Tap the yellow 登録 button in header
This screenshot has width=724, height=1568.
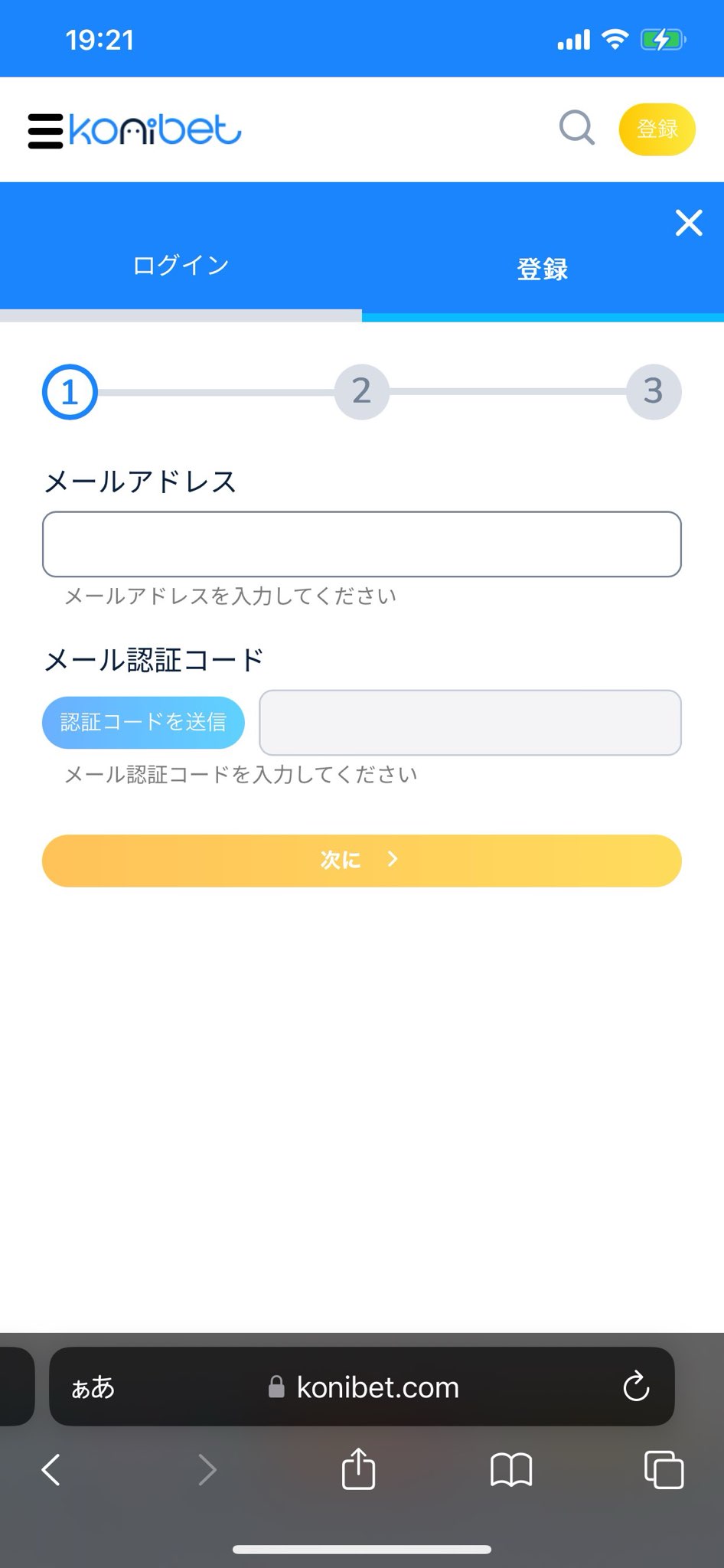[657, 129]
